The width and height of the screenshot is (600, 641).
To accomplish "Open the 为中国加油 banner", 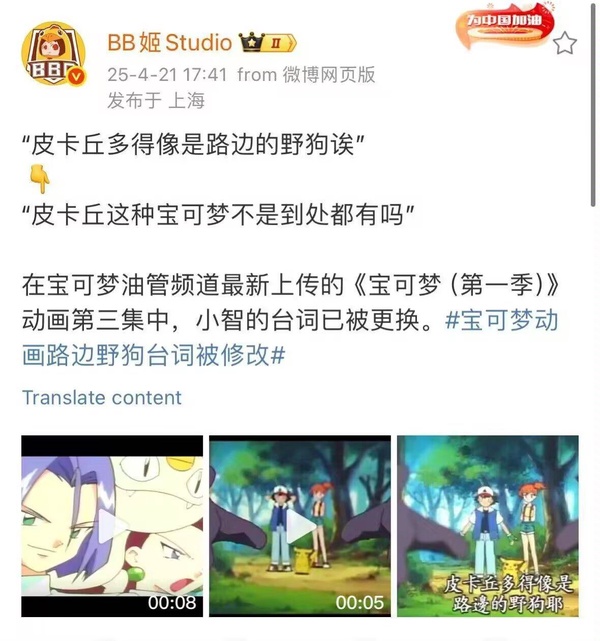I will click(x=505, y=28).
